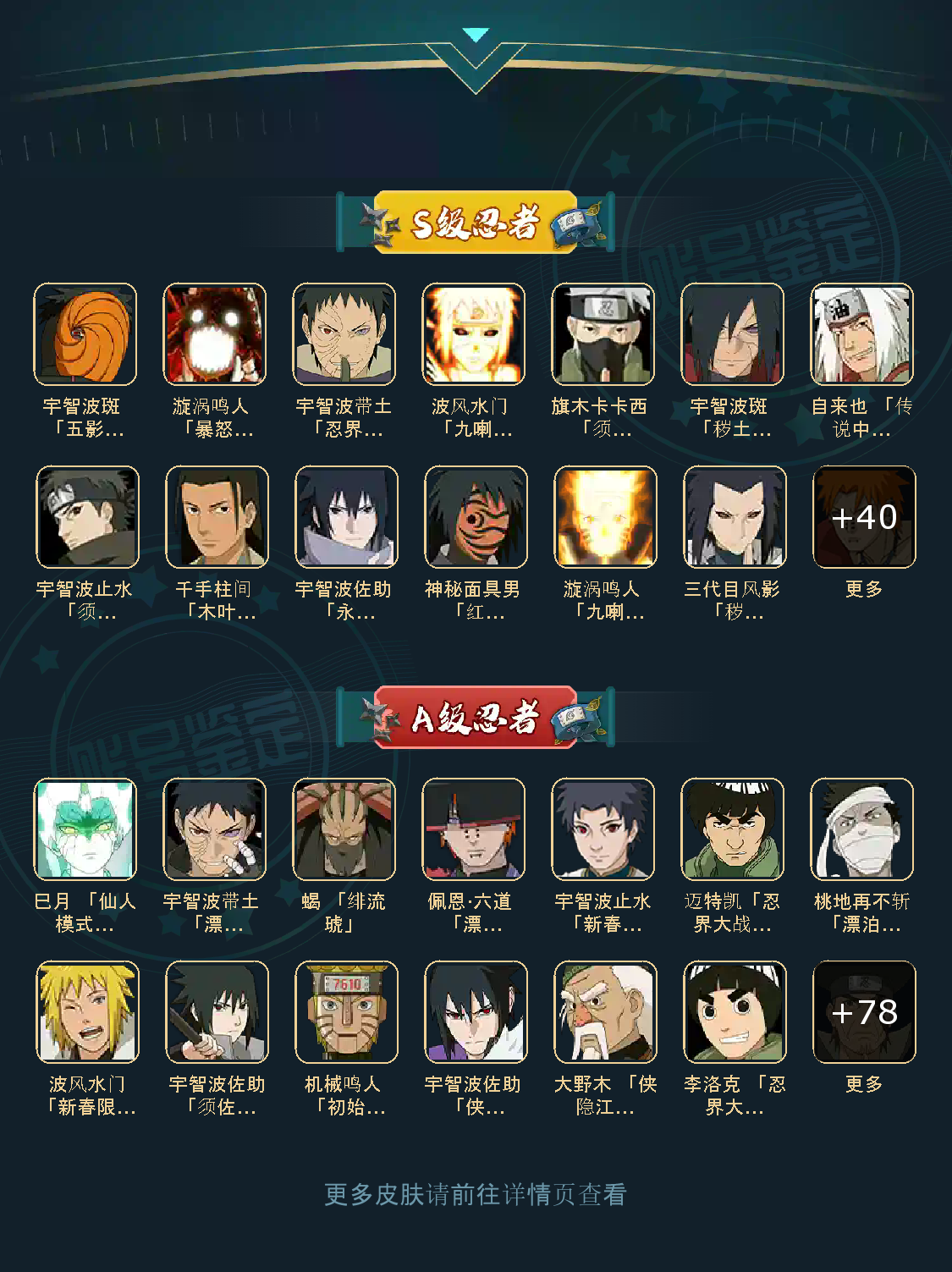Open 机械鸣人「初始…」ninja tile

pyautogui.click(x=346, y=1012)
